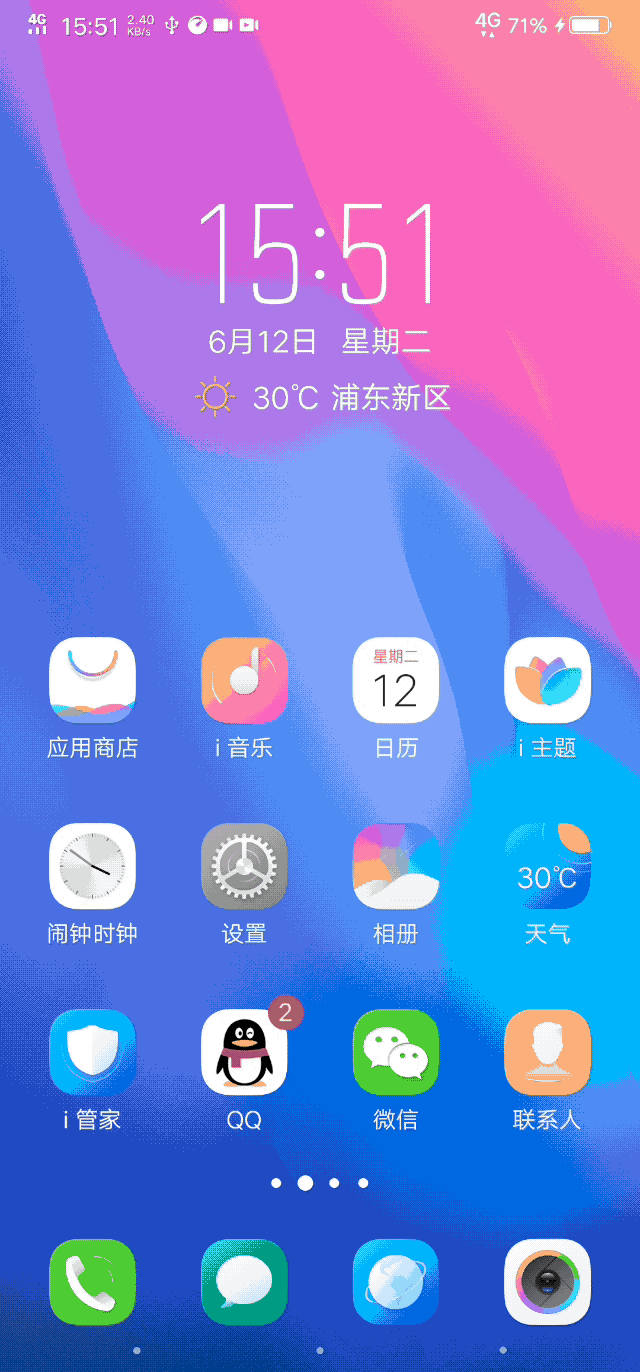Viewport: 640px width, 1372px height.
Task: Open the phone dialer in the dock
Action: pos(92,1282)
